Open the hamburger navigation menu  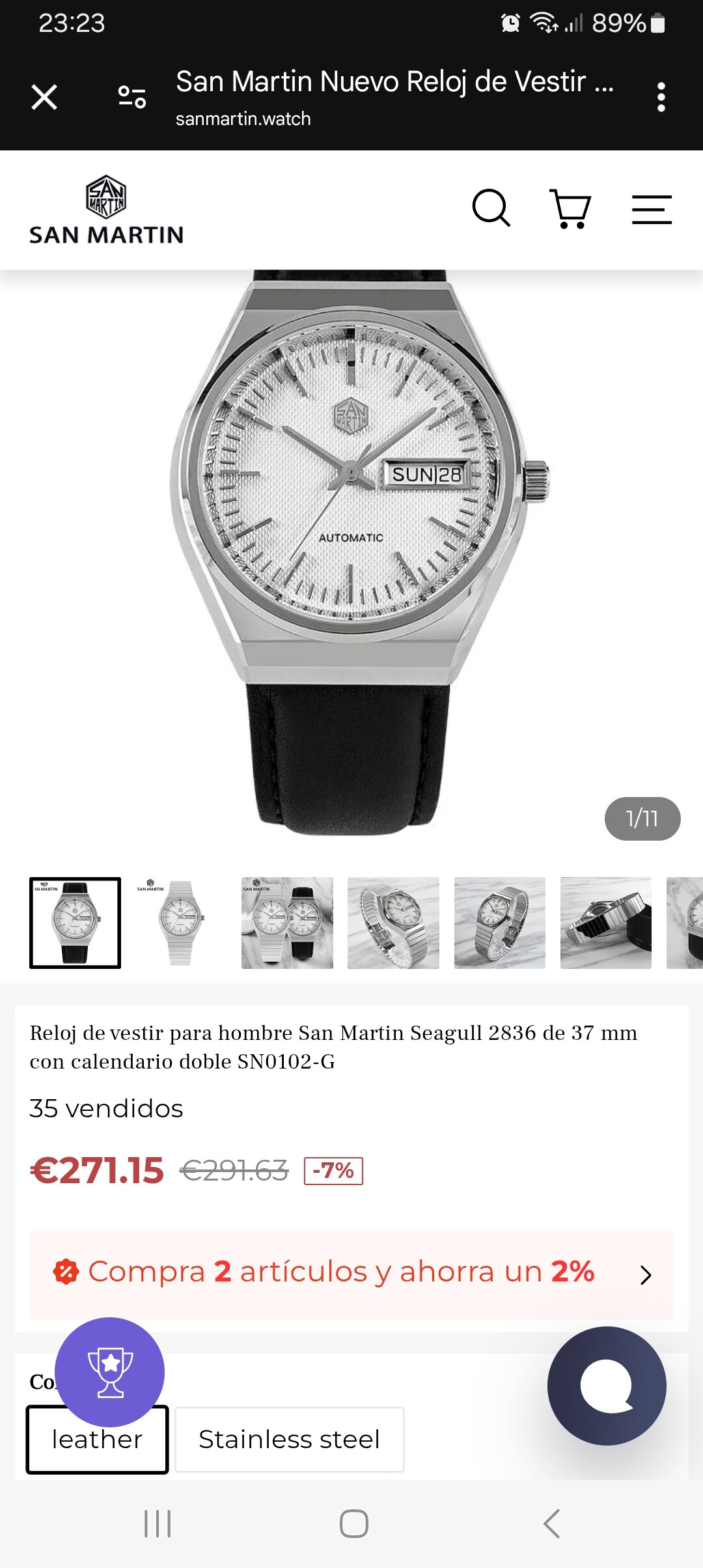pos(652,210)
